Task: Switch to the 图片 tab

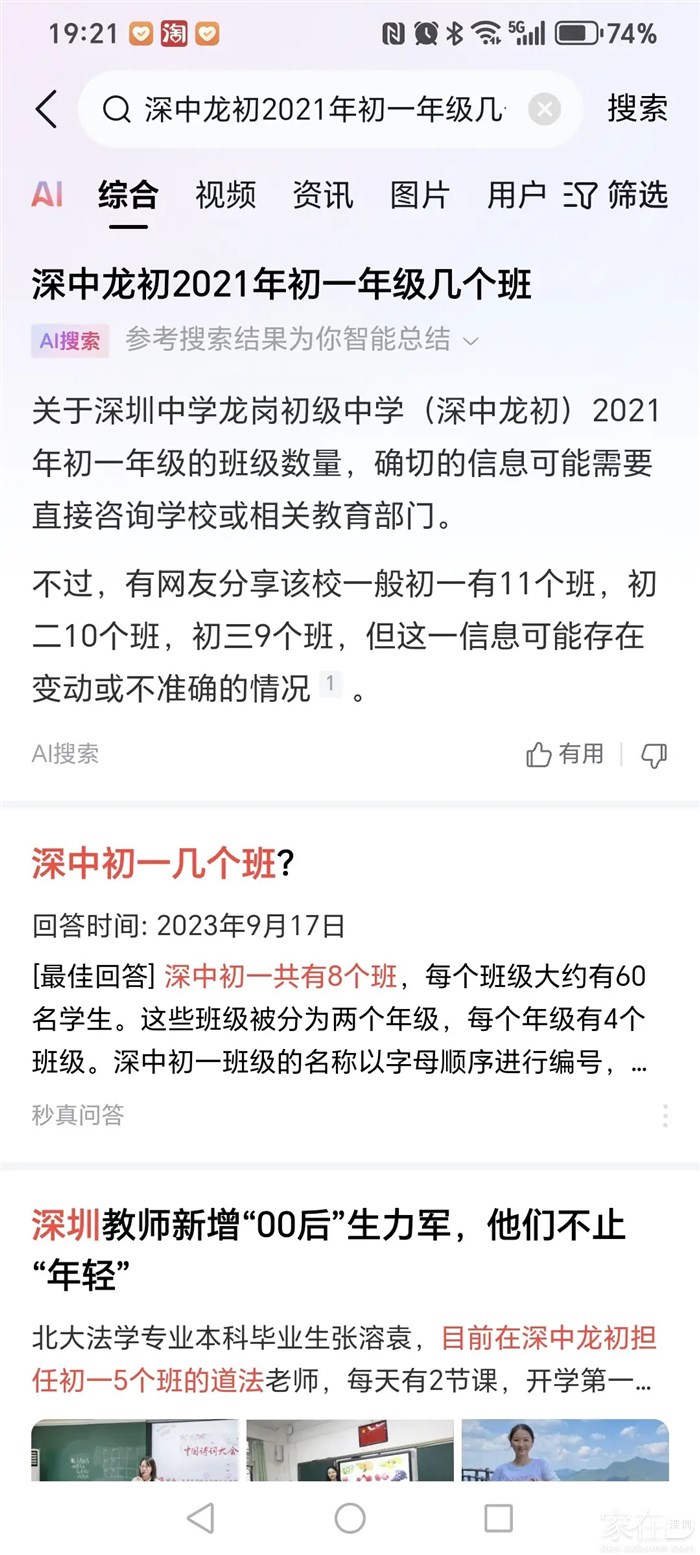Action: pyautogui.click(x=419, y=194)
